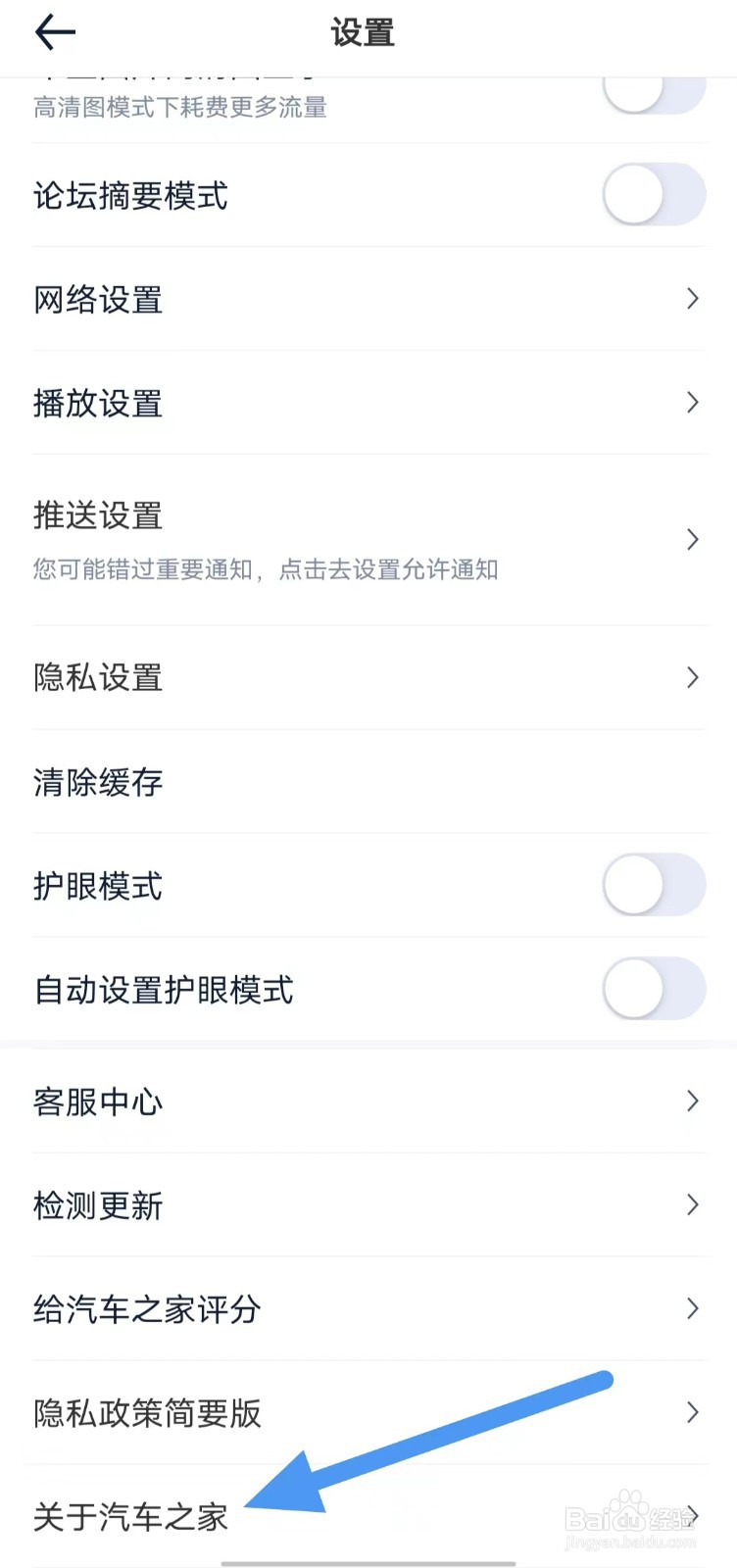
Task: Open 关于汽车之家 about page
Action: coord(129,1516)
